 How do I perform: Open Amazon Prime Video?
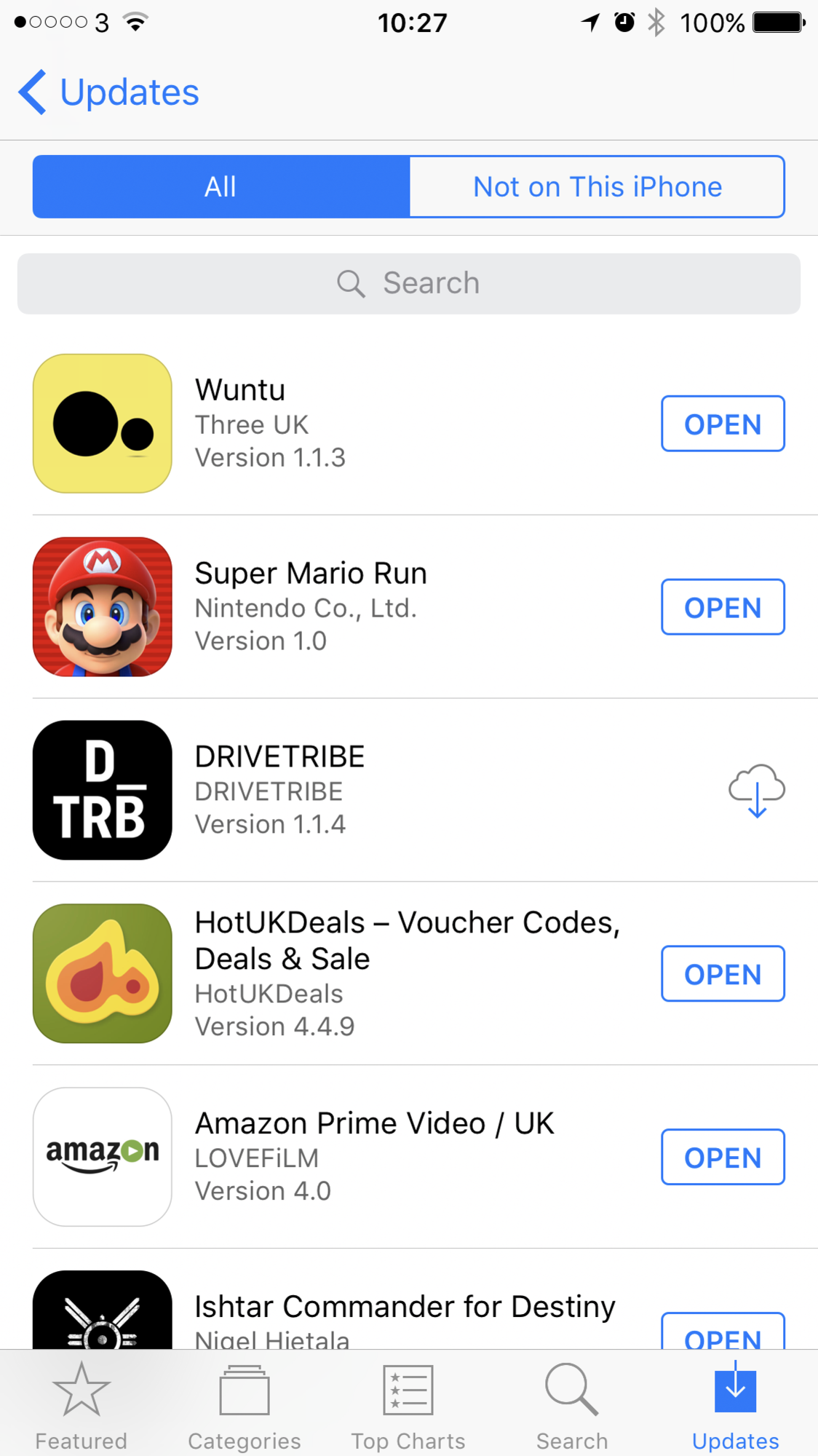tap(722, 1158)
